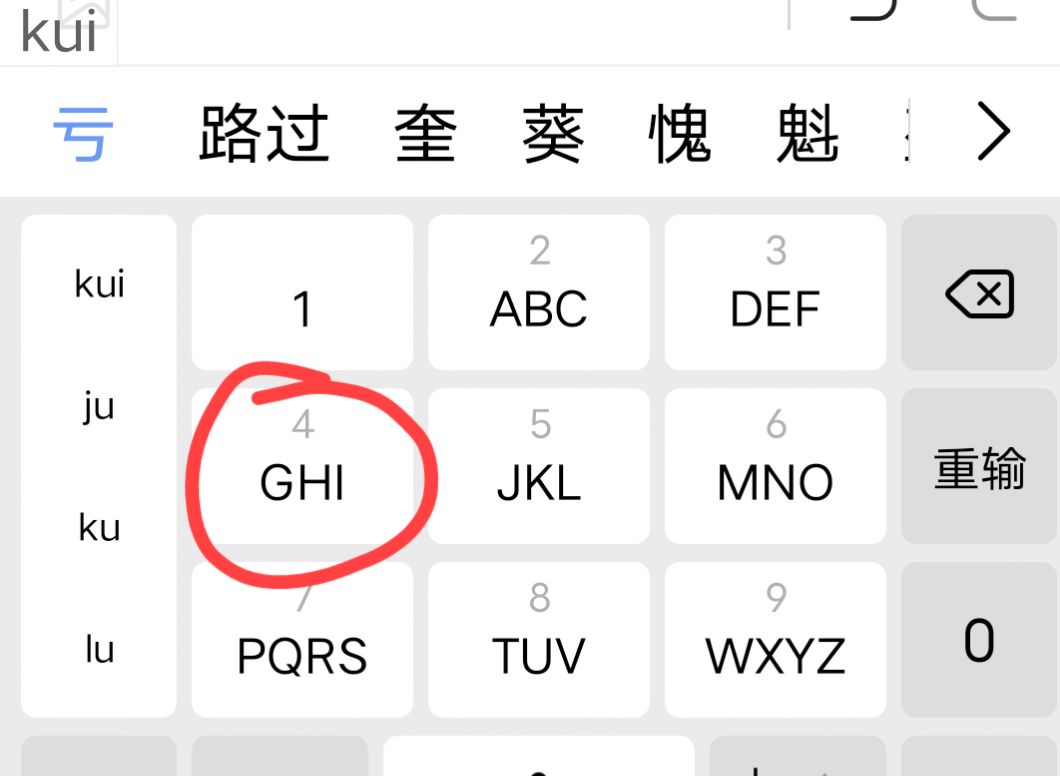1060x776 pixels.
Task: Choose the candidate 愧
Action: coord(680,133)
